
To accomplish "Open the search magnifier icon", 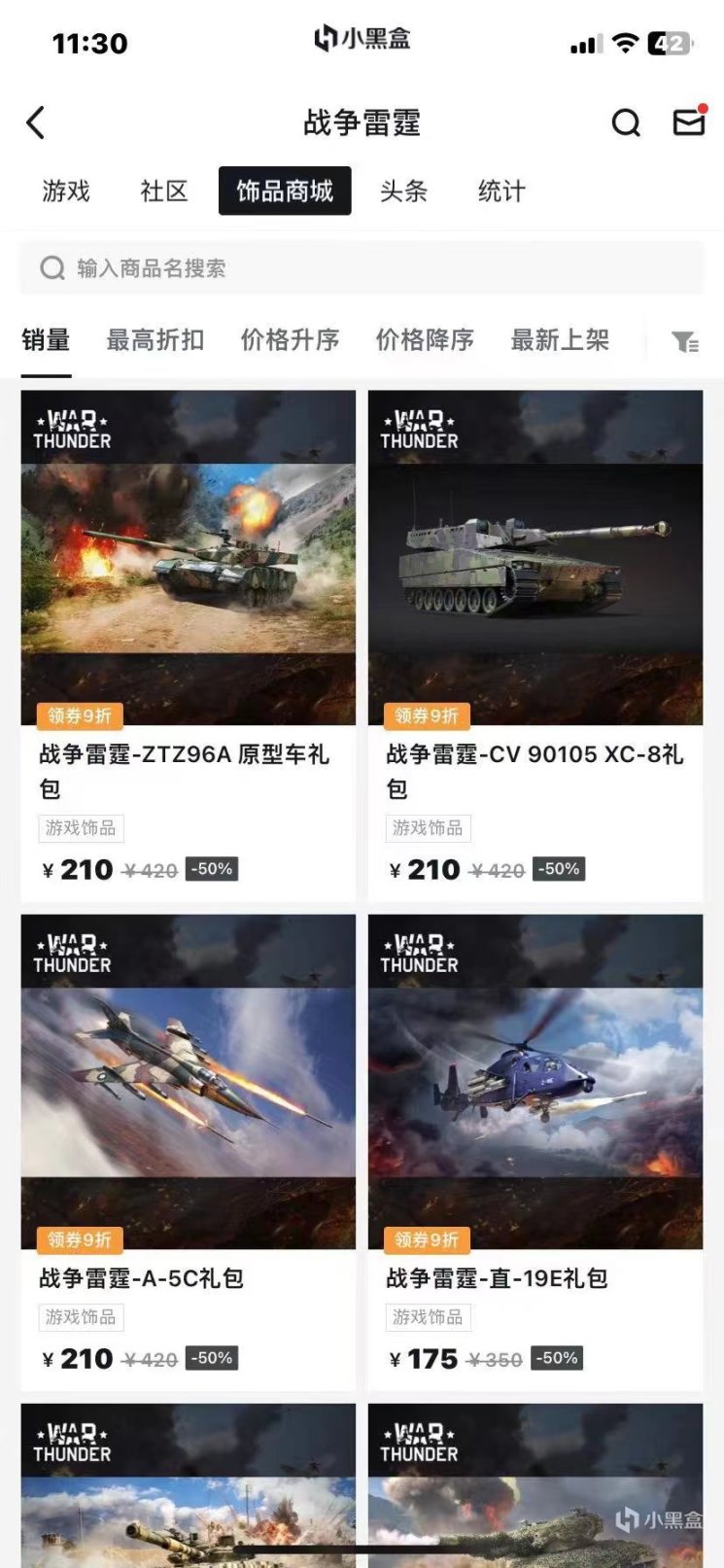I will pyautogui.click(x=626, y=123).
